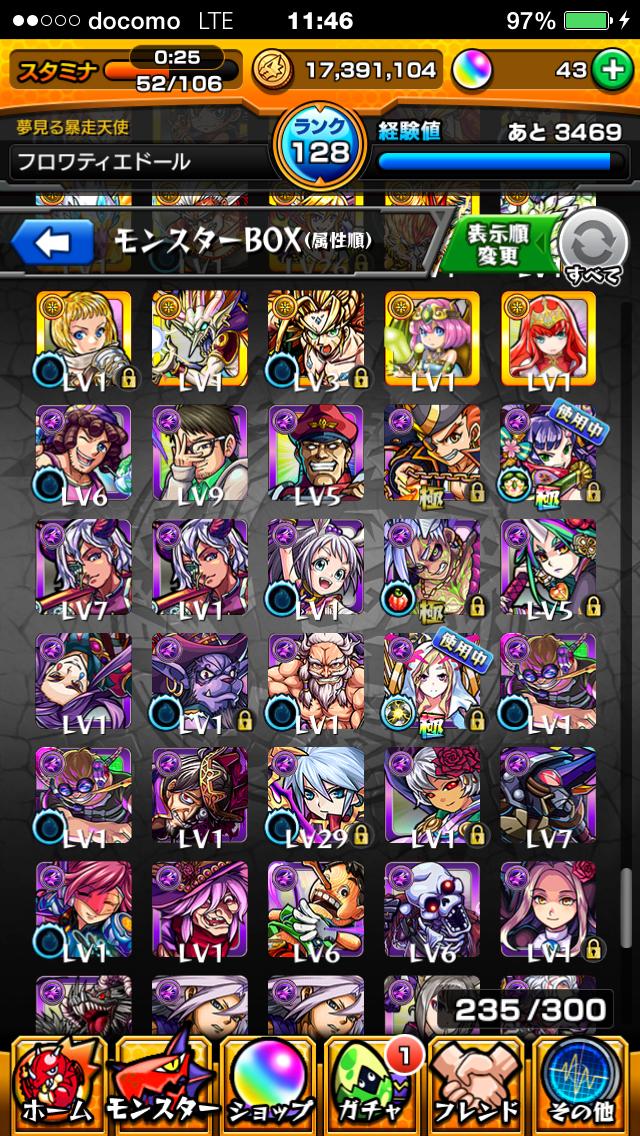The height and width of the screenshot is (1136, 640).
Task: Select the LV3 golden warrior monster
Action: pos(316,338)
